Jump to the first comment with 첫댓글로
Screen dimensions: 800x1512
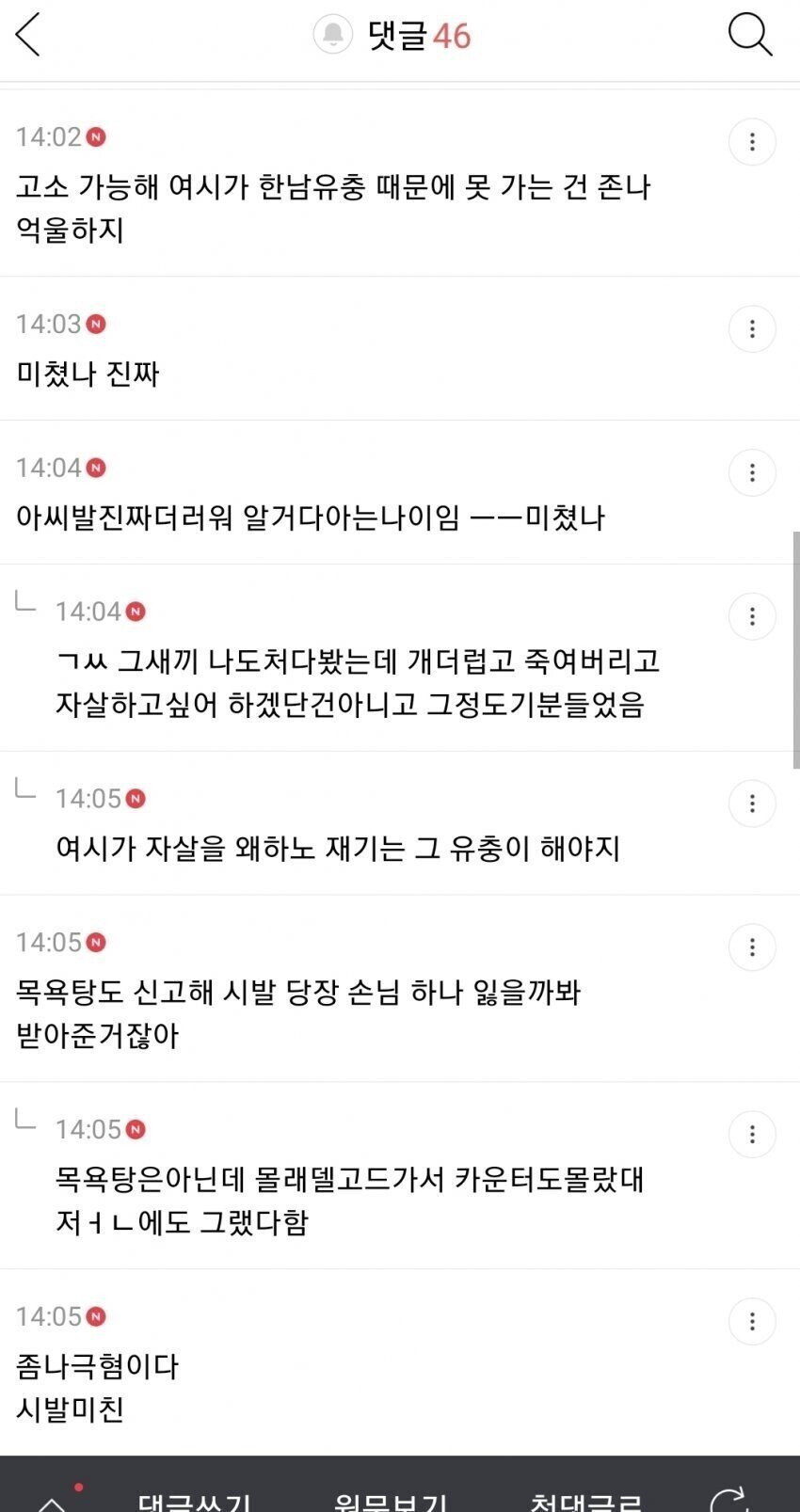[585, 1500]
